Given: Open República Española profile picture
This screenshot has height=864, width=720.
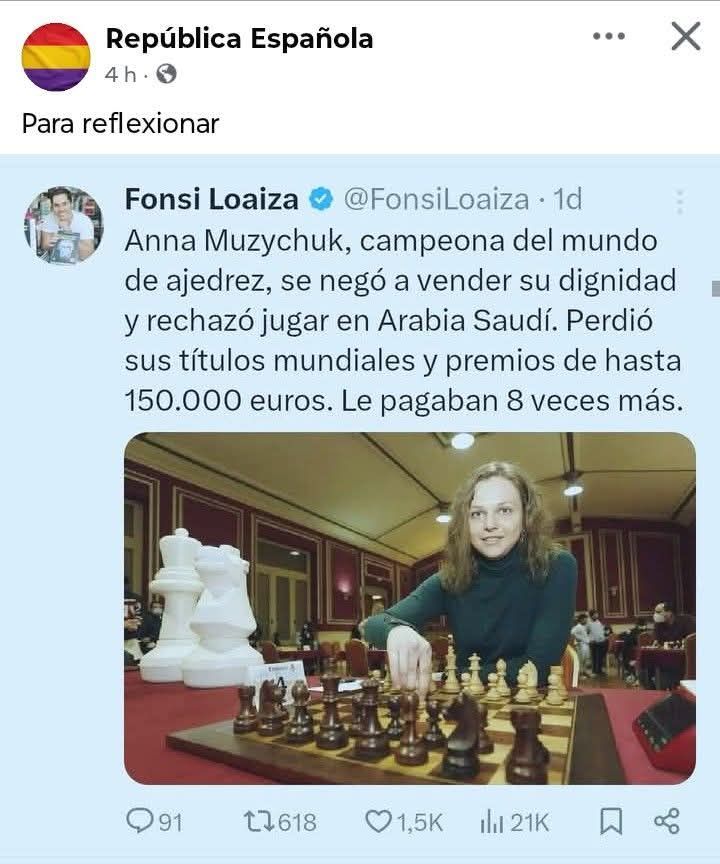Looking at the screenshot, I should pyautogui.click(x=56, y=57).
